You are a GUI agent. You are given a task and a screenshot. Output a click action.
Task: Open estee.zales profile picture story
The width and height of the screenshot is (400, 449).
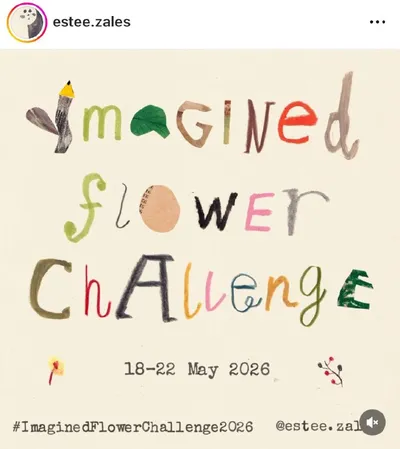coord(27,22)
